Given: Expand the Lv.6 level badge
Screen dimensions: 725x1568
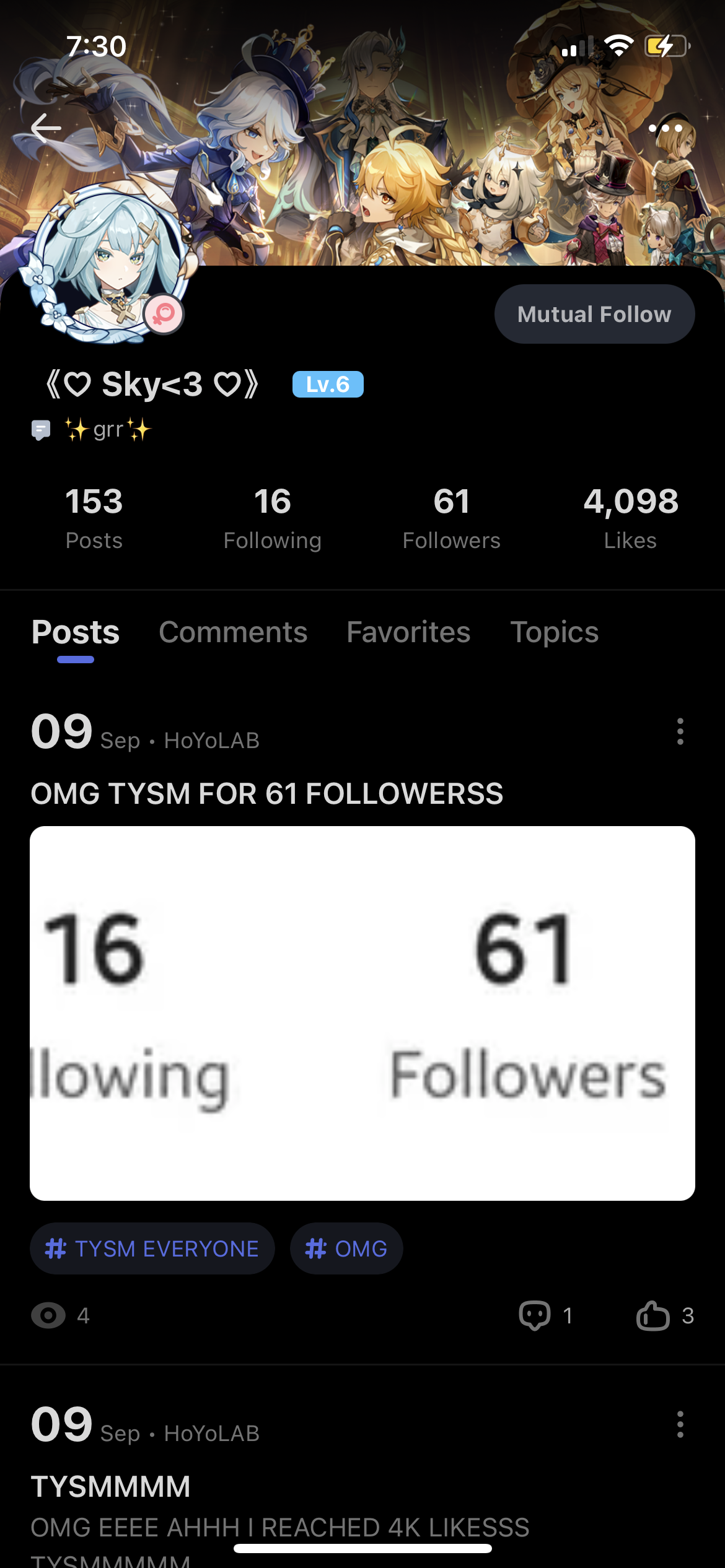Looking at the screenshot, I should (x=328, y=384).
